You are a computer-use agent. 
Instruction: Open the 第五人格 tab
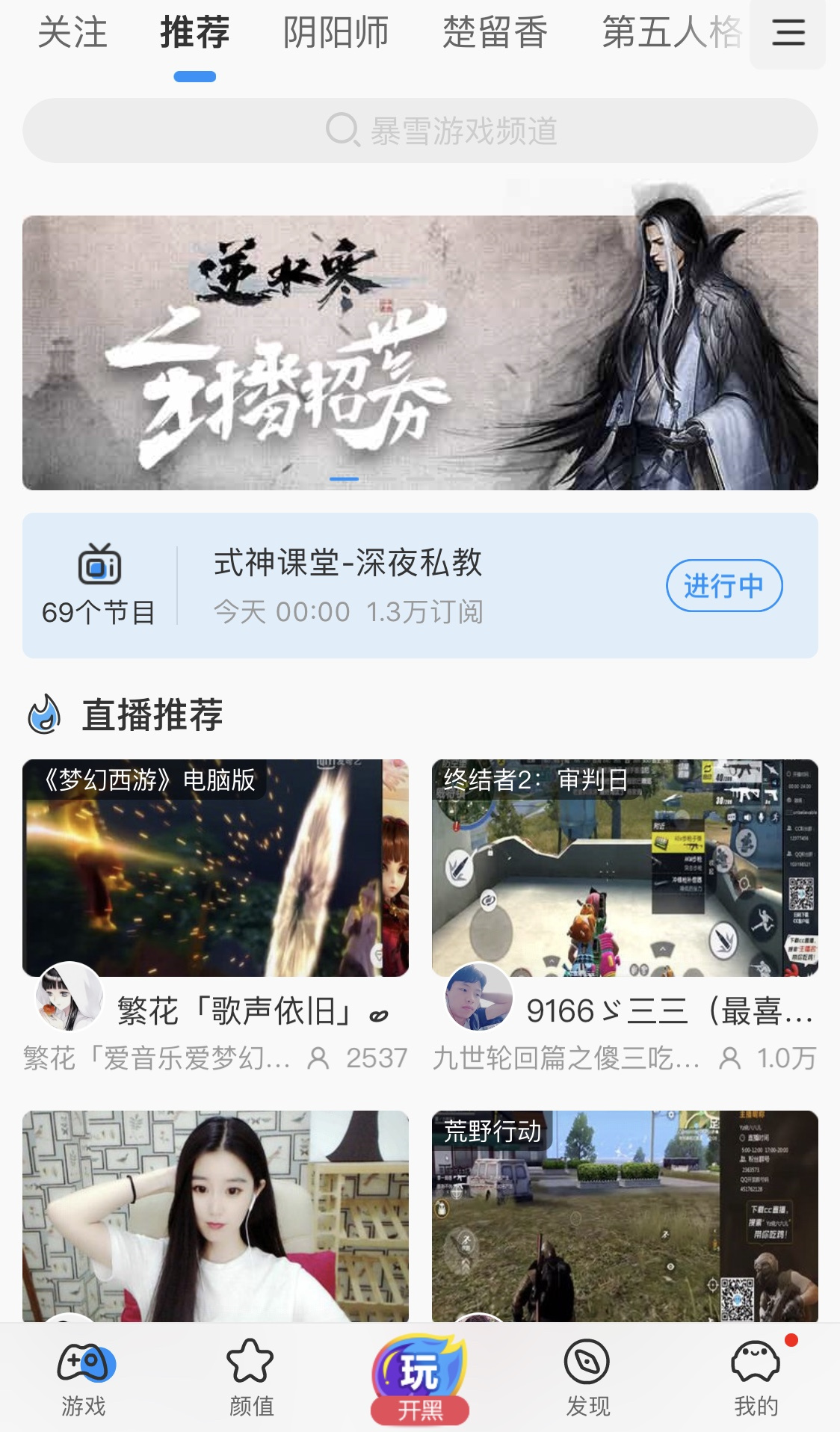tap(671, 33)
